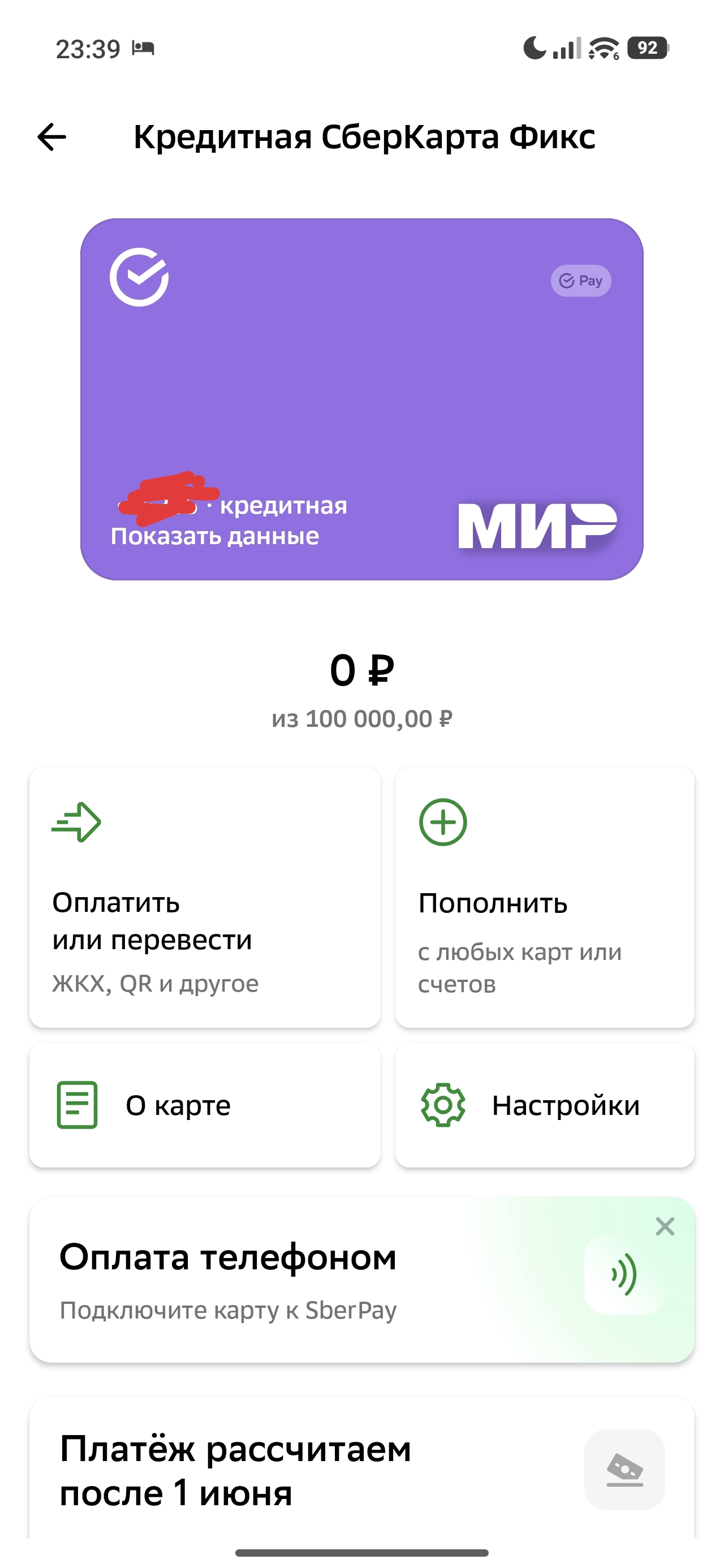
Task: Open the Оплата телефоном SberPay banner
Action: click(x=363, y=1280)
